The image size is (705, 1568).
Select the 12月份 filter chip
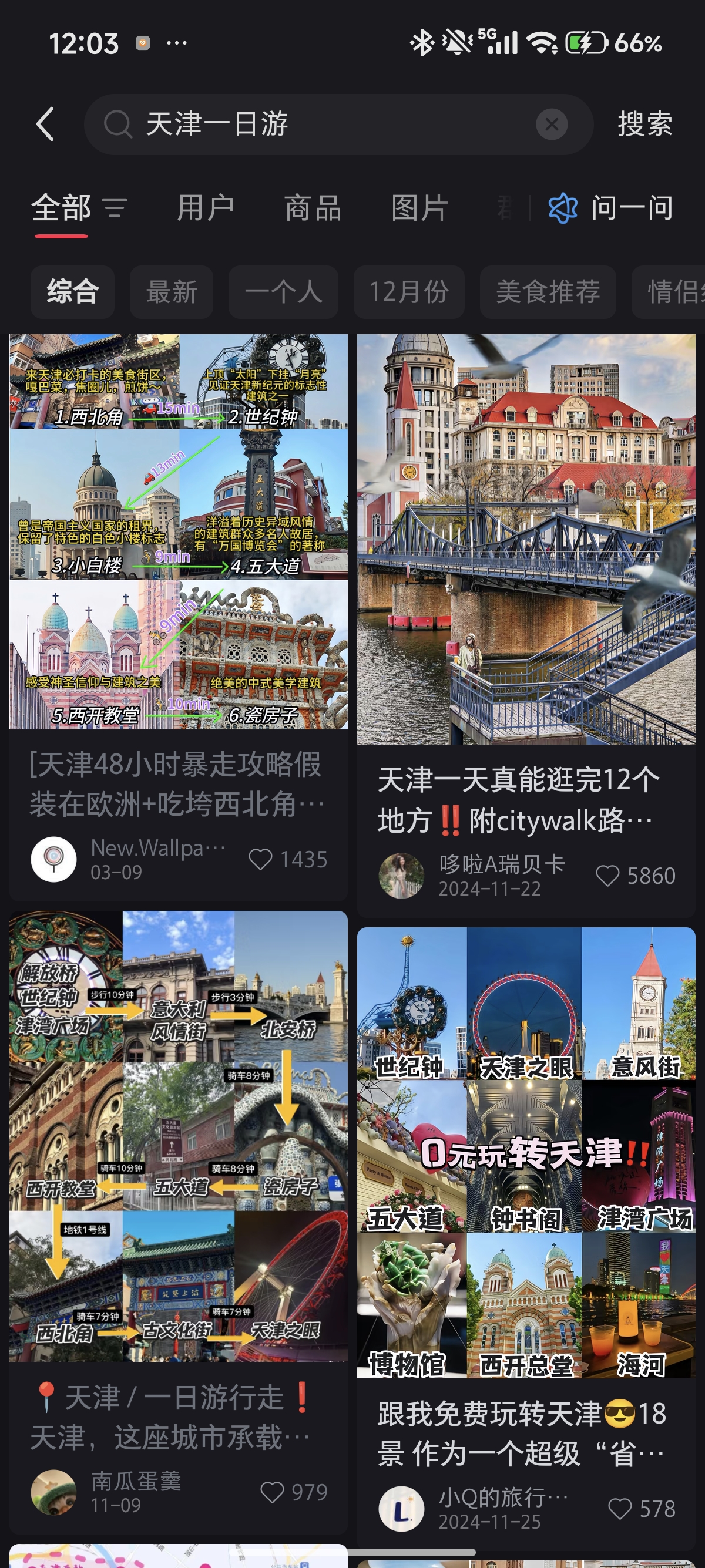409,291
